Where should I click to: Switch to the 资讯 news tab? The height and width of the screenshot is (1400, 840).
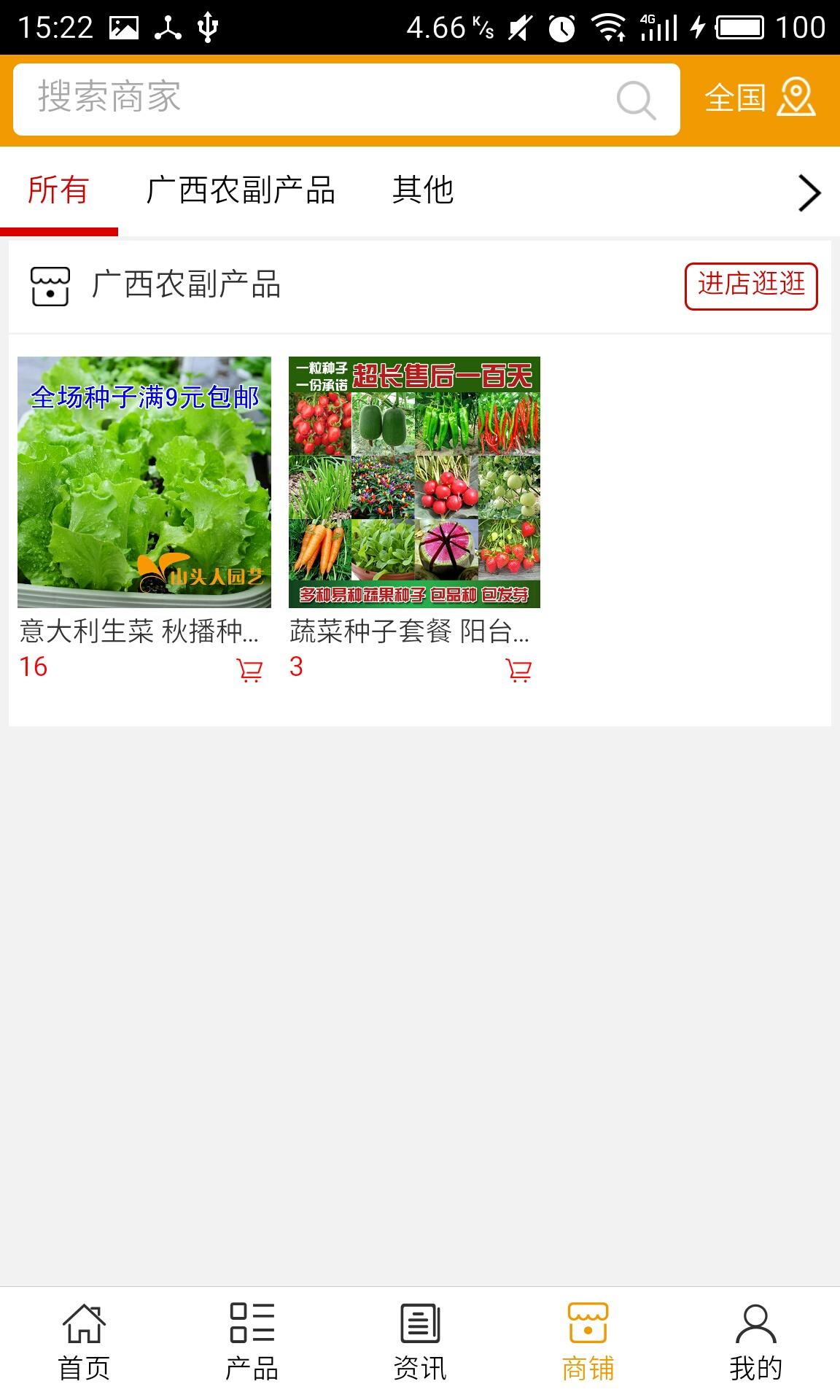[420, 1342]
